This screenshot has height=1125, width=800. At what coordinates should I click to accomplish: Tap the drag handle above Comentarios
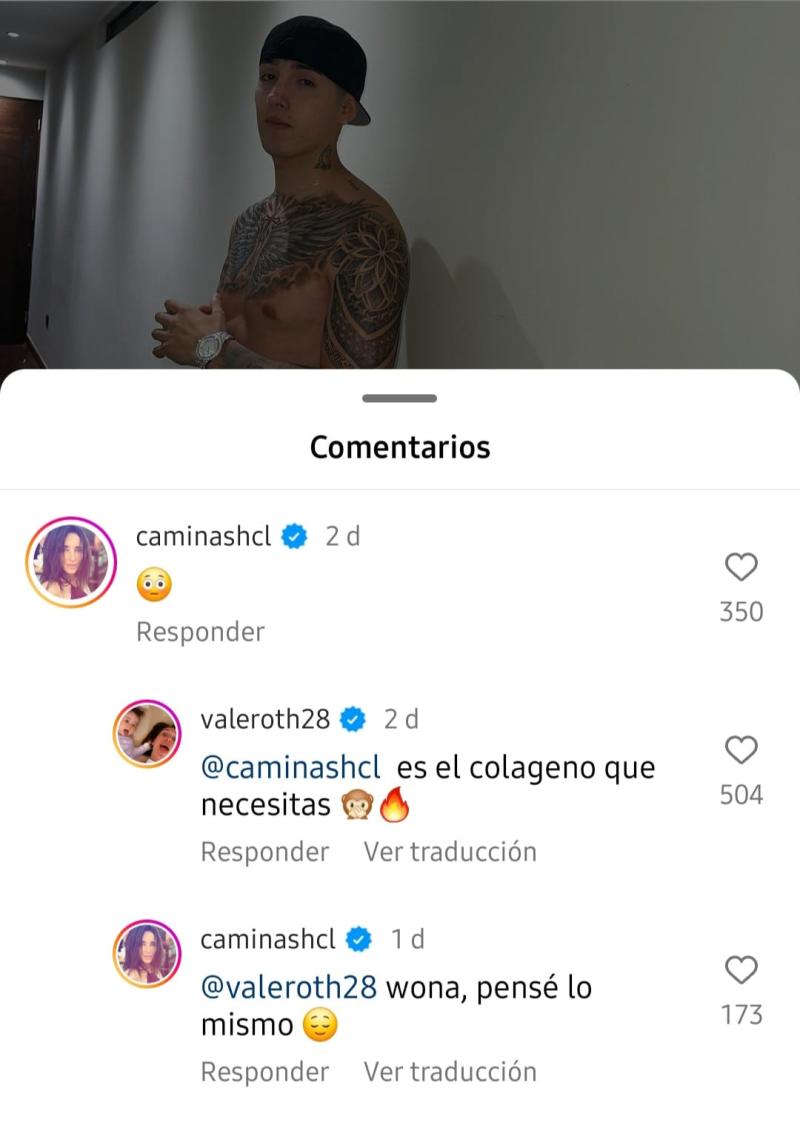pyautogui.click(x=399, y=397)
